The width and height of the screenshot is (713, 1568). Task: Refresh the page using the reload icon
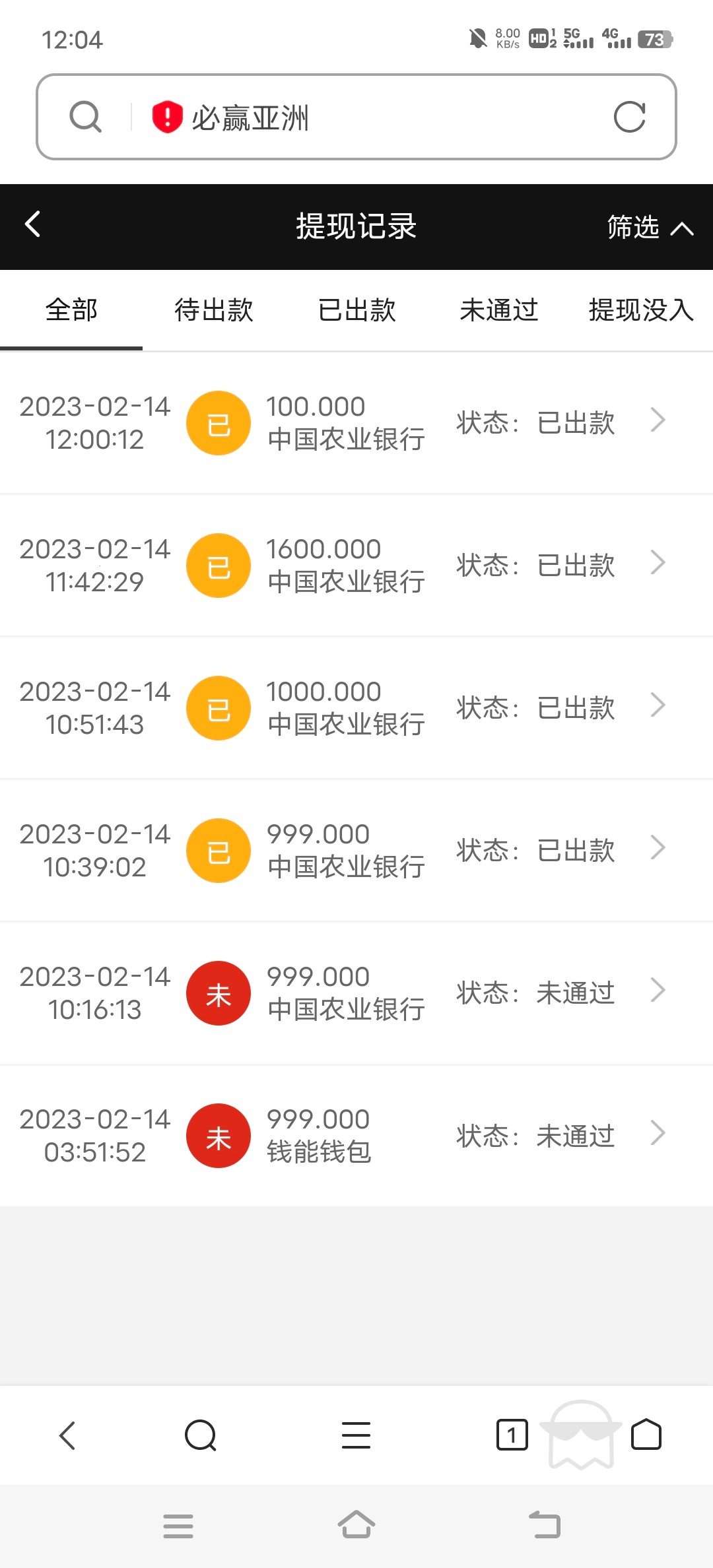631,117
